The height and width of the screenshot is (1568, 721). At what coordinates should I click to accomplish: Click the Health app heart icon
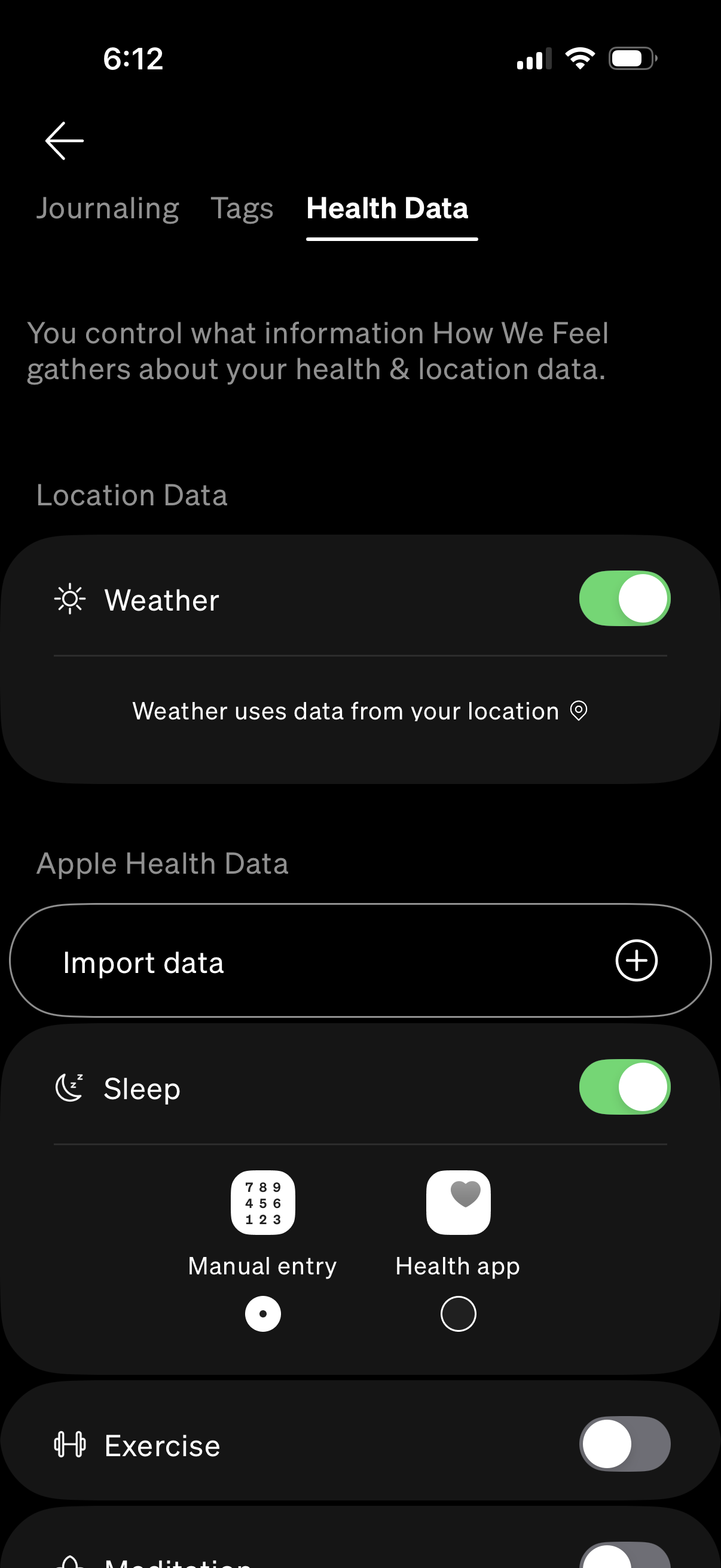tap(458, 1202)
